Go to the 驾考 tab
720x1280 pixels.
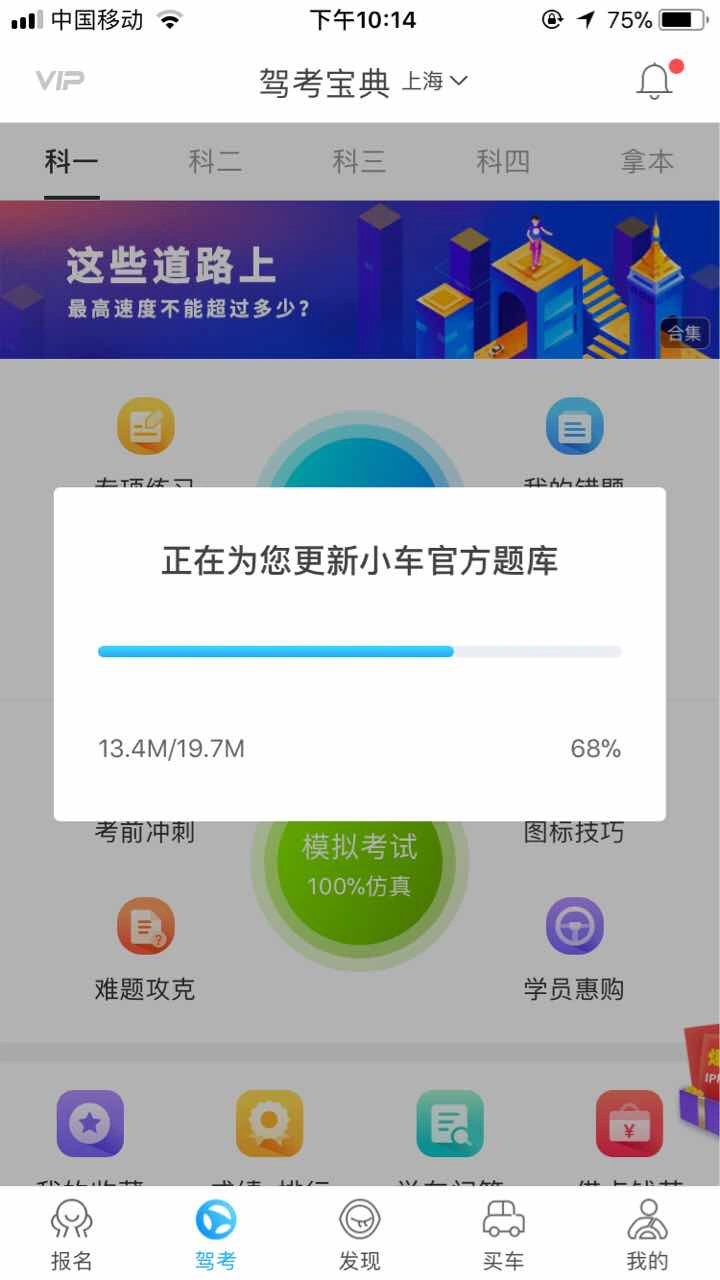tap(215, 1235)
